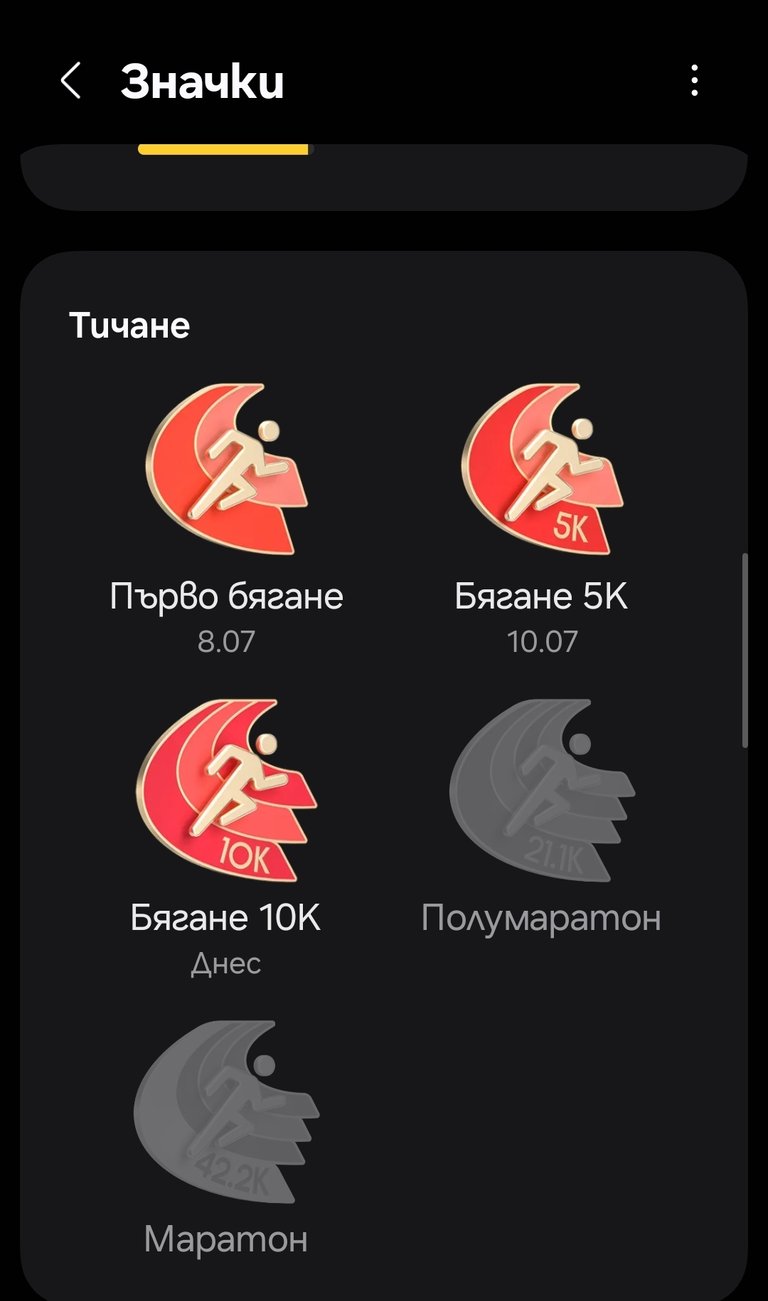This screenshot has height=1301, width=768.
Task: Go back from the Значки screen
Action: coord(70,81)
